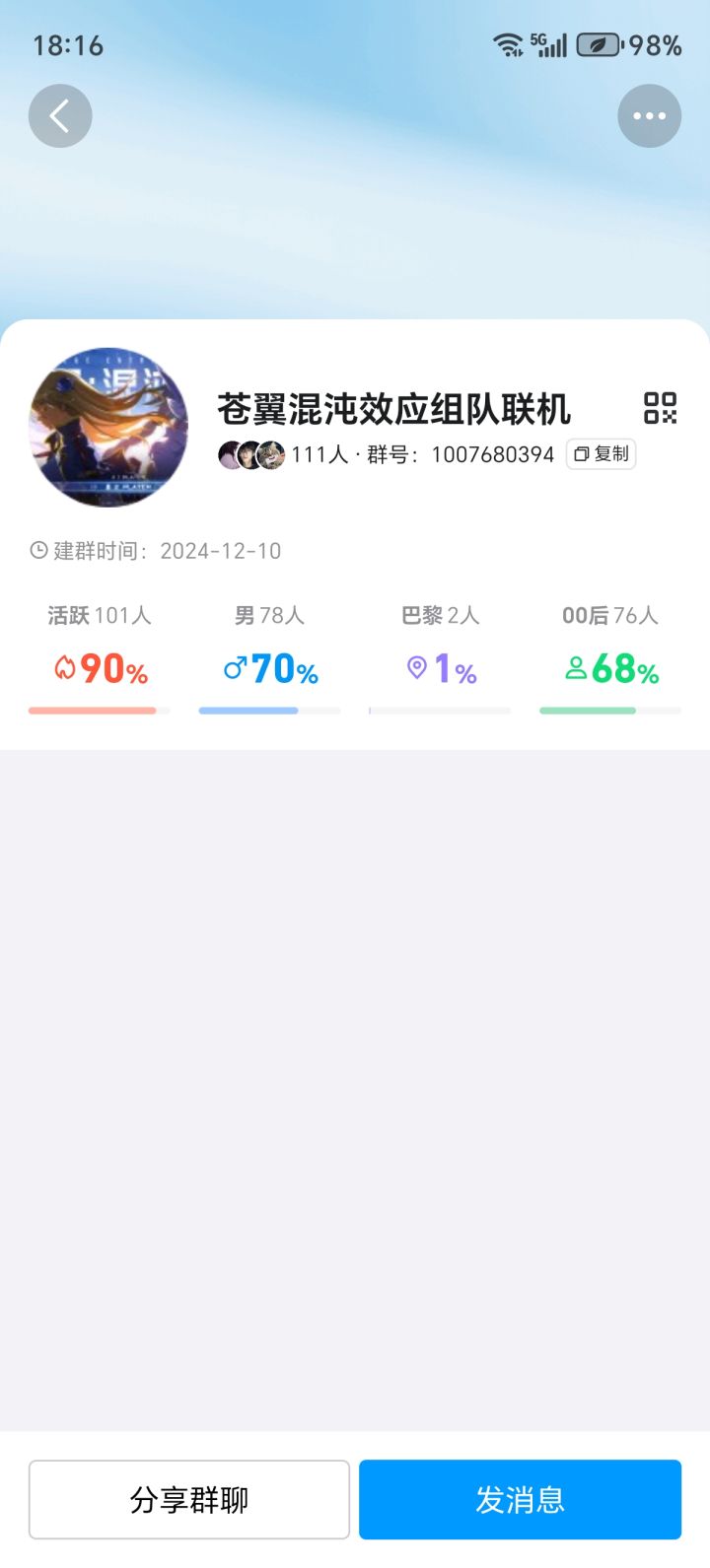Click the red 90% activity progress bar
Viewport: 710px width, 1568px height.
96,710
